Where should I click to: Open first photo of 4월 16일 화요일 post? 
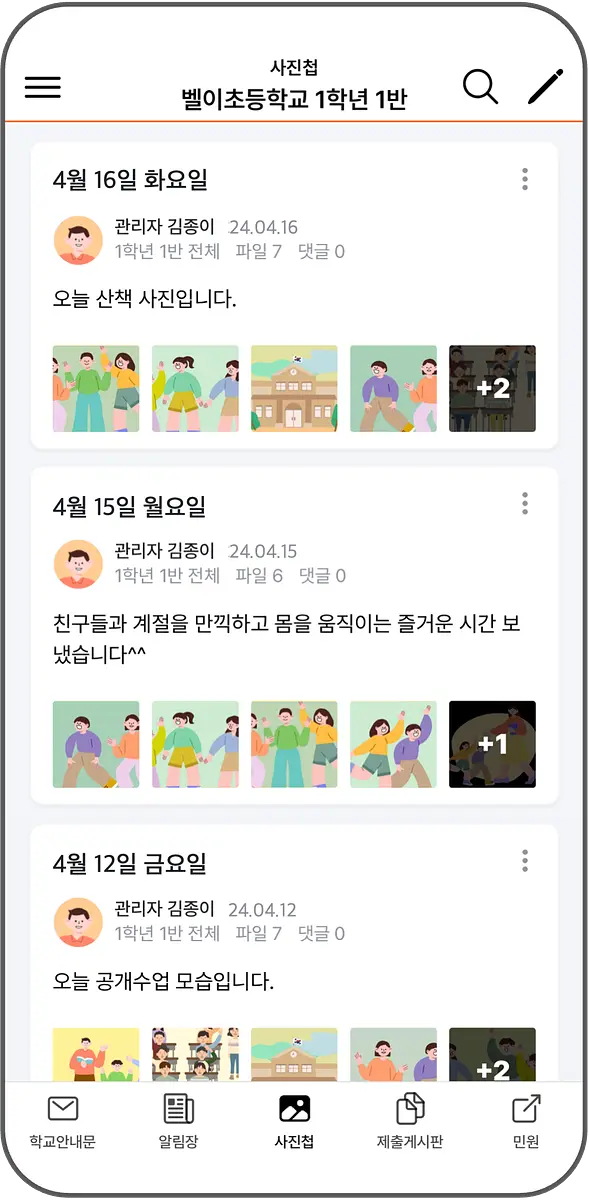pos(96,389)
